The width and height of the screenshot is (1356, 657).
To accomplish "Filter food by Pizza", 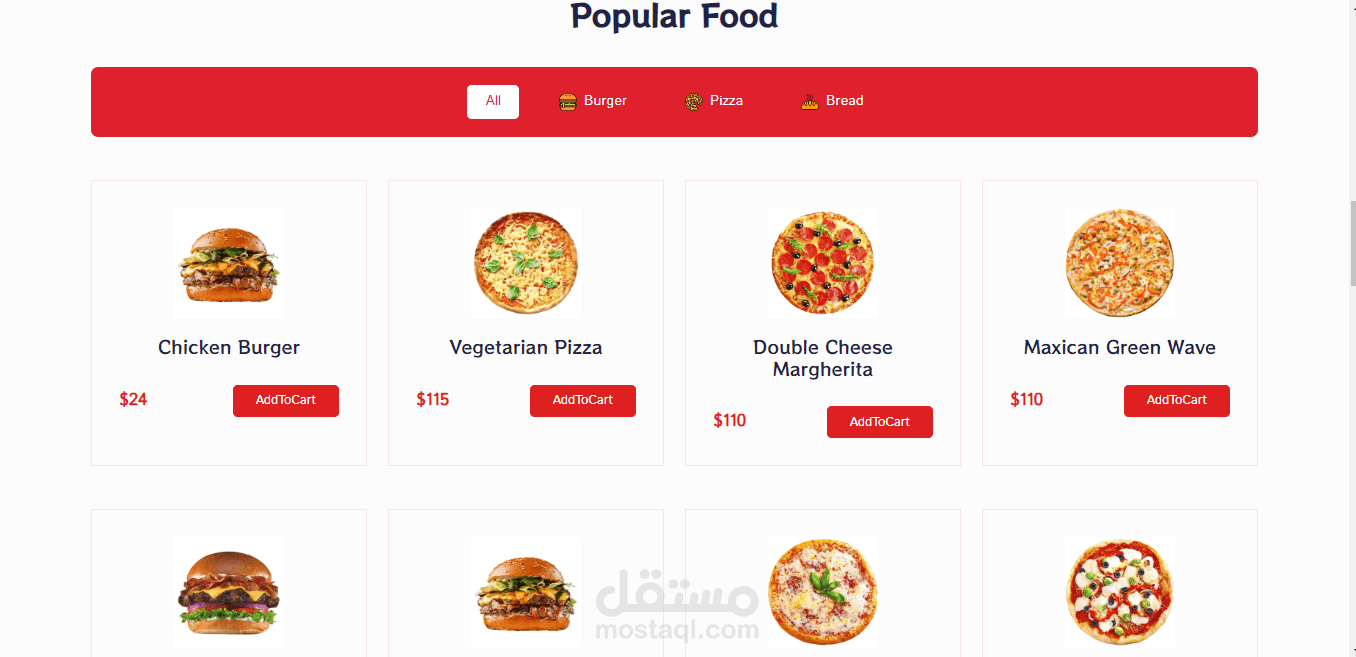I will pos(714,101).
